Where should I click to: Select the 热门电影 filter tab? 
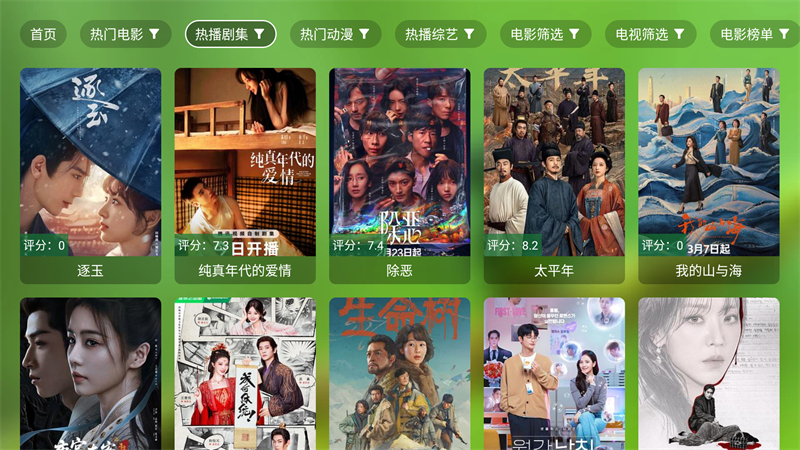click(125, 34)
